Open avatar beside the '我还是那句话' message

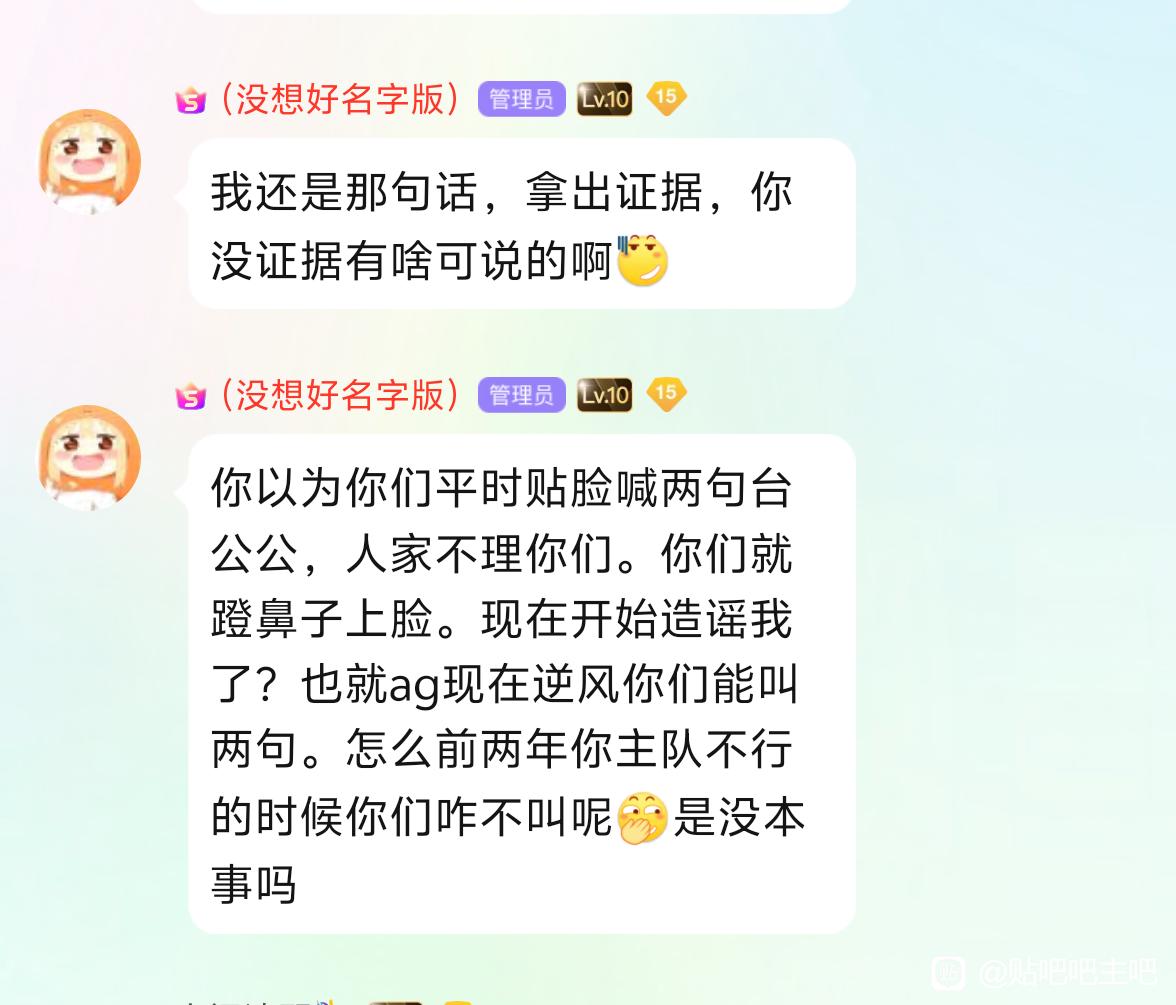tap(89, 162)
